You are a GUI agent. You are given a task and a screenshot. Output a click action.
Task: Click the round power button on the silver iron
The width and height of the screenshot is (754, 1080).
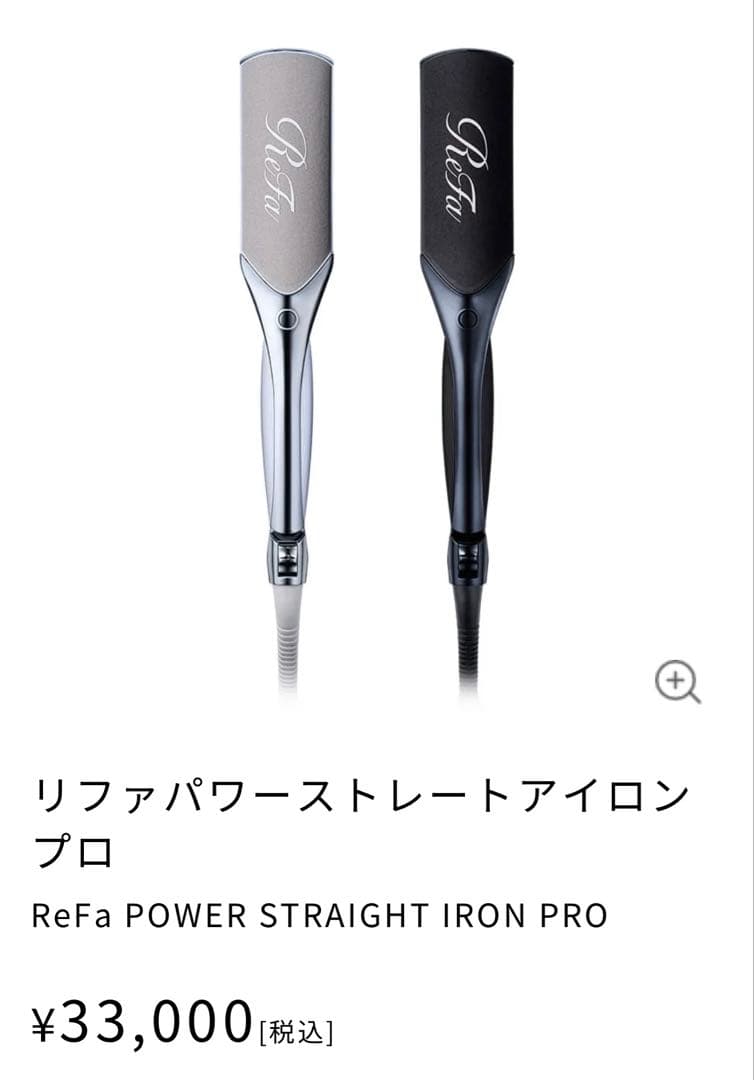pos(286,320)
